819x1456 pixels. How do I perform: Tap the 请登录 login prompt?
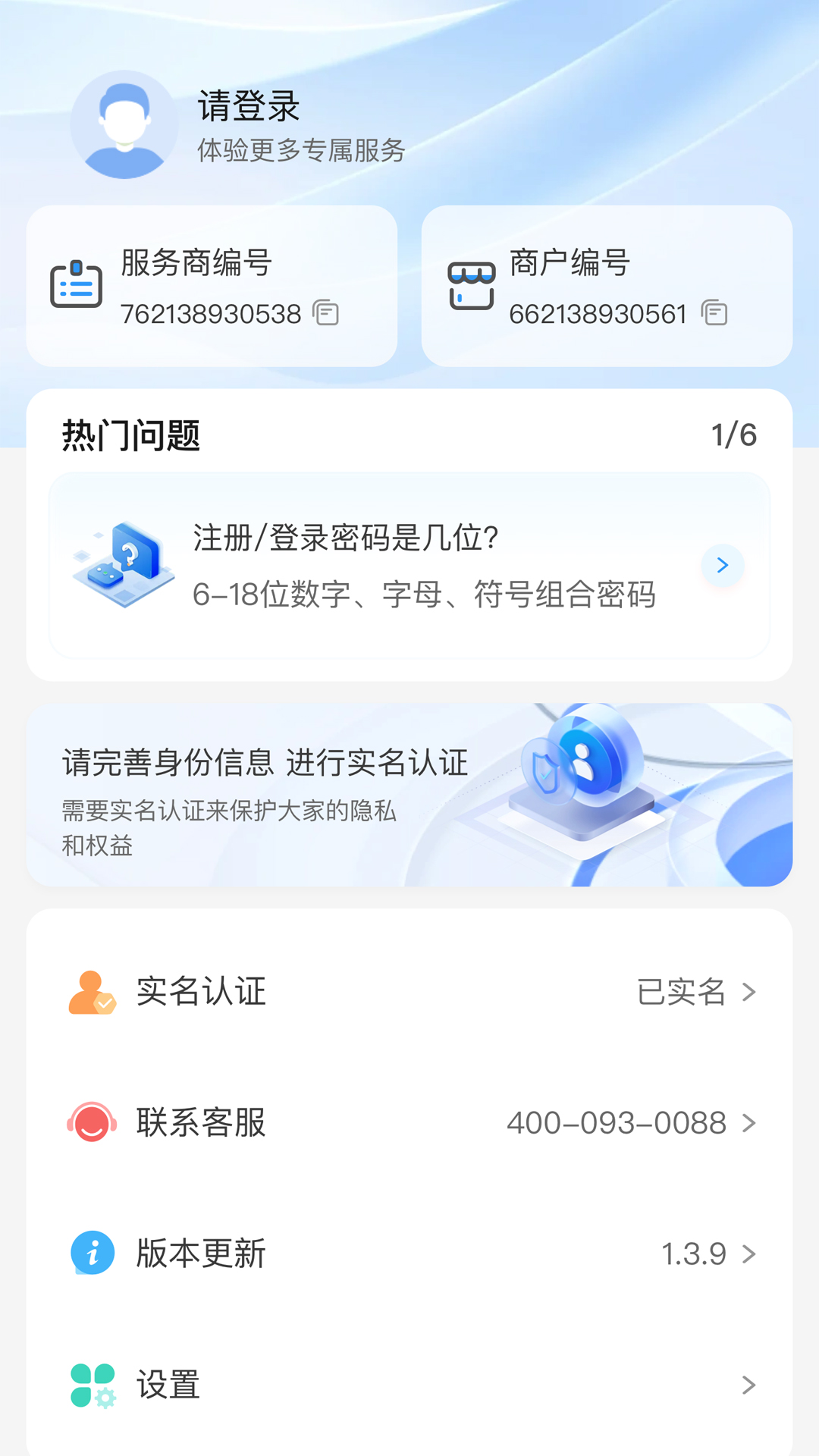248,106
